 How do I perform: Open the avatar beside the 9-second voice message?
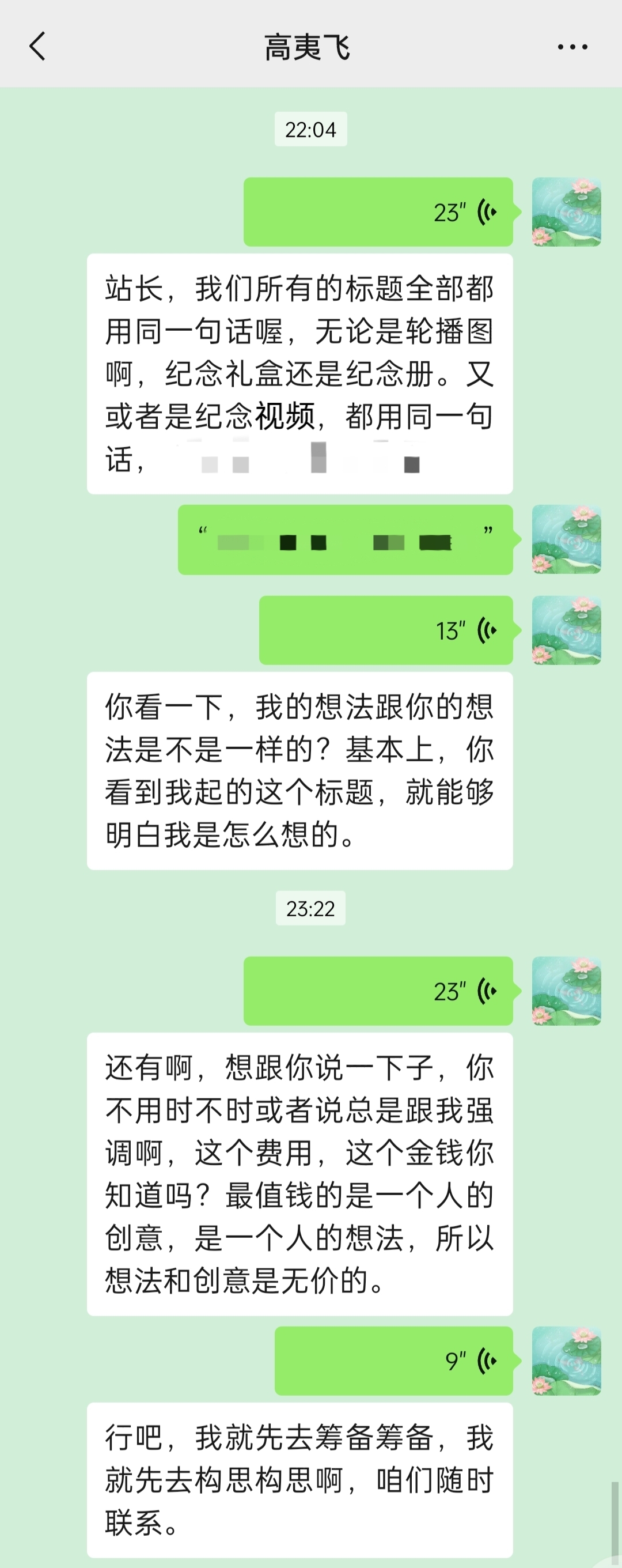point(566,1361)
